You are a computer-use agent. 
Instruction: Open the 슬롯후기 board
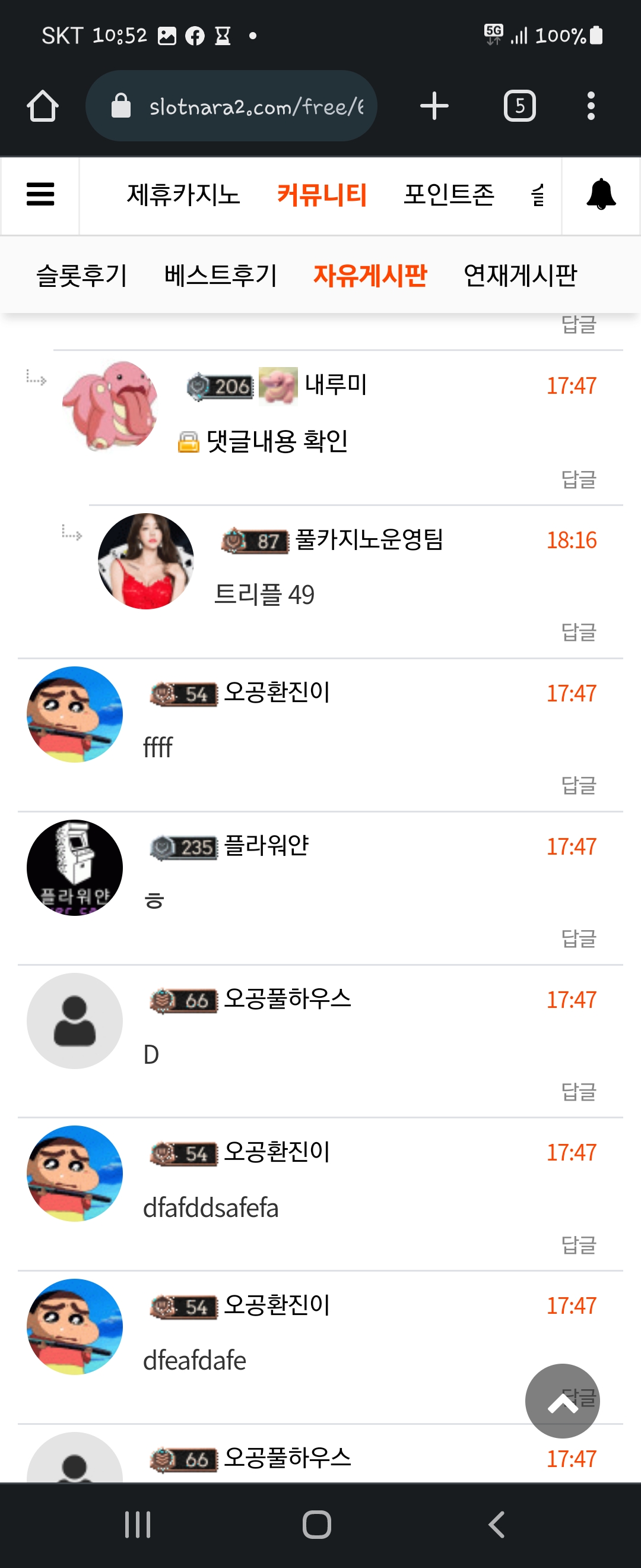pos(82,275)
